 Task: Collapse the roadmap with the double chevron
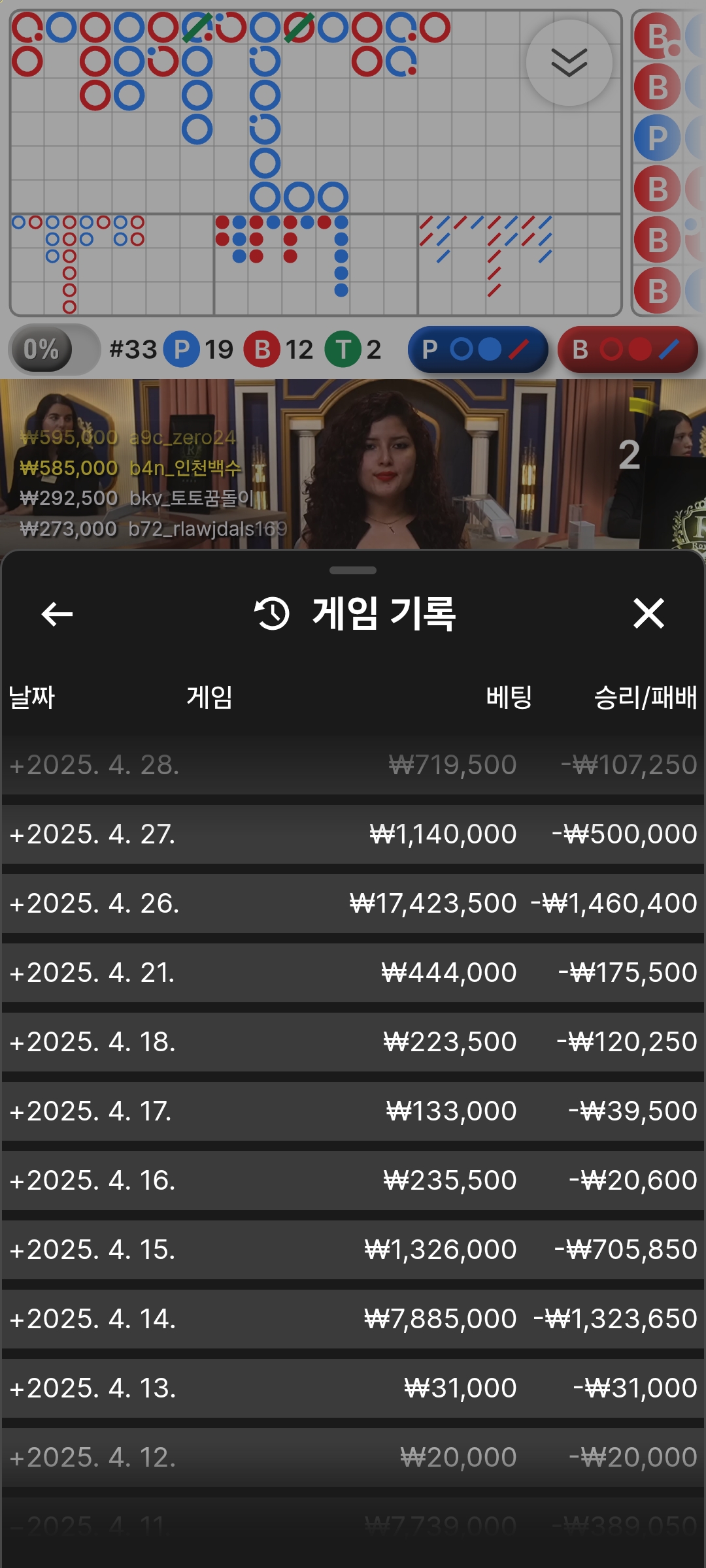click(x=569, y=63)
